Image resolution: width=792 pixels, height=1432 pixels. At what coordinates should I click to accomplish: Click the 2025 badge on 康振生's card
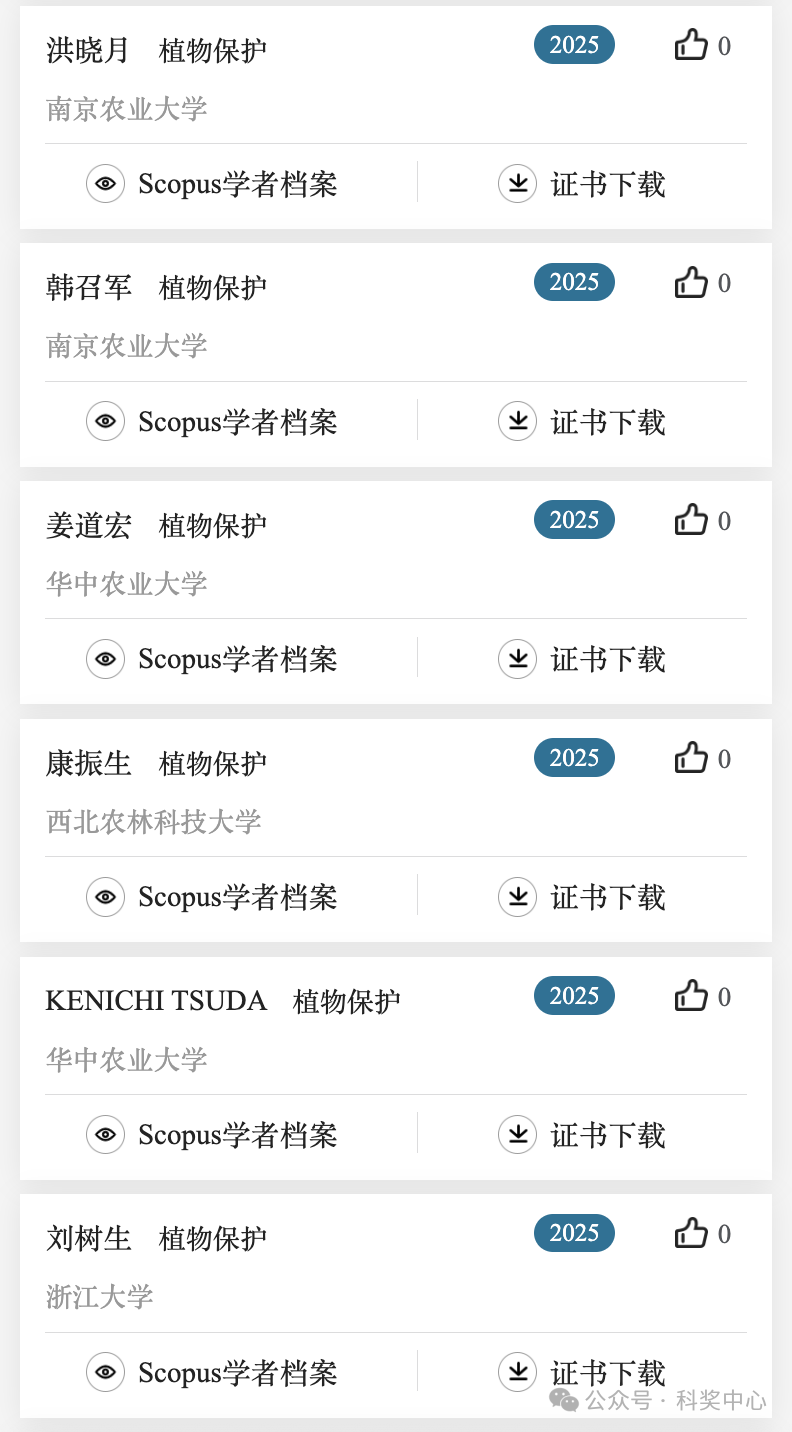click(x=573, y=758)
